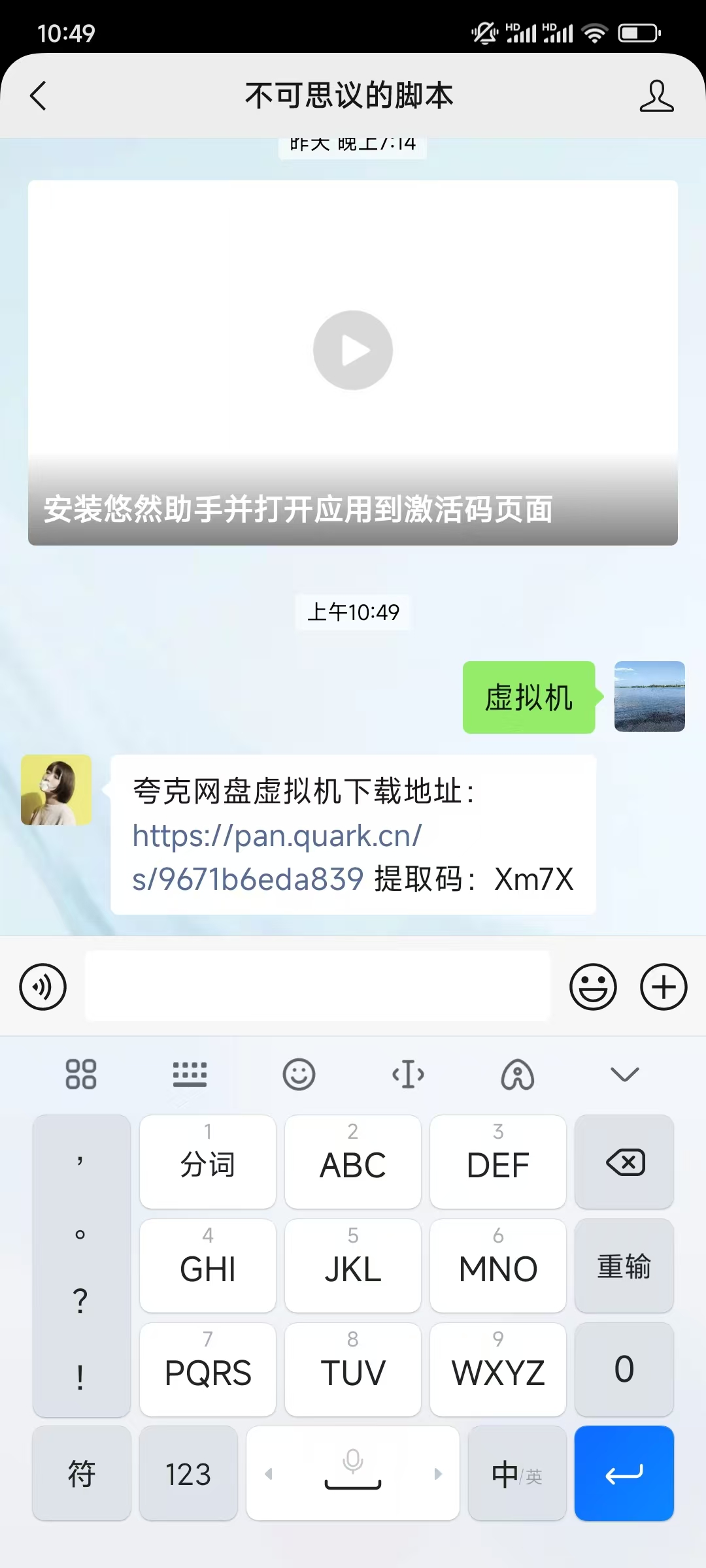
Task: Open keyboard cursor move tool
Action: pos(408,1074)
